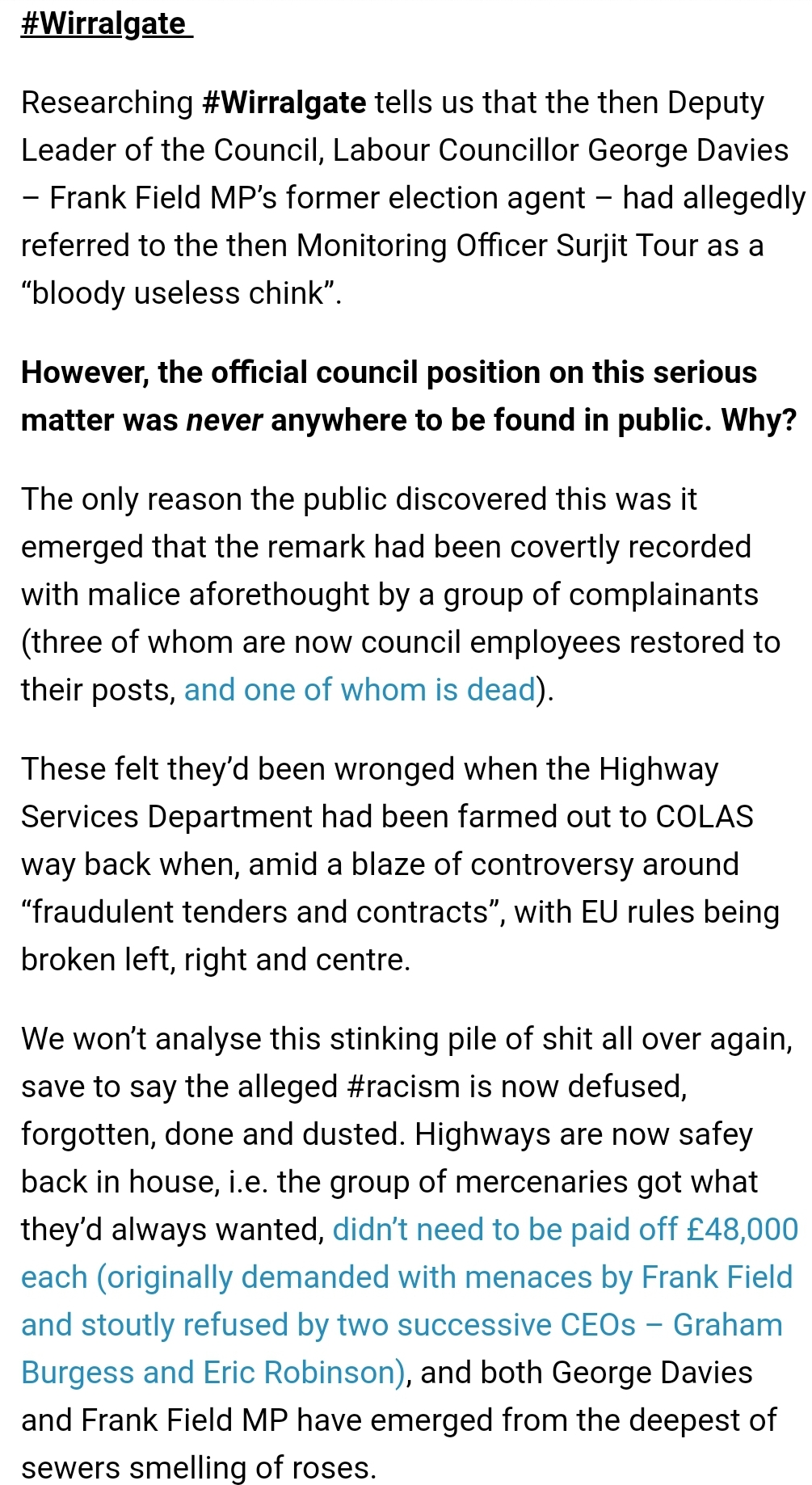Open the "didn't need to be paid off £48,000" link

[565, 1229]
